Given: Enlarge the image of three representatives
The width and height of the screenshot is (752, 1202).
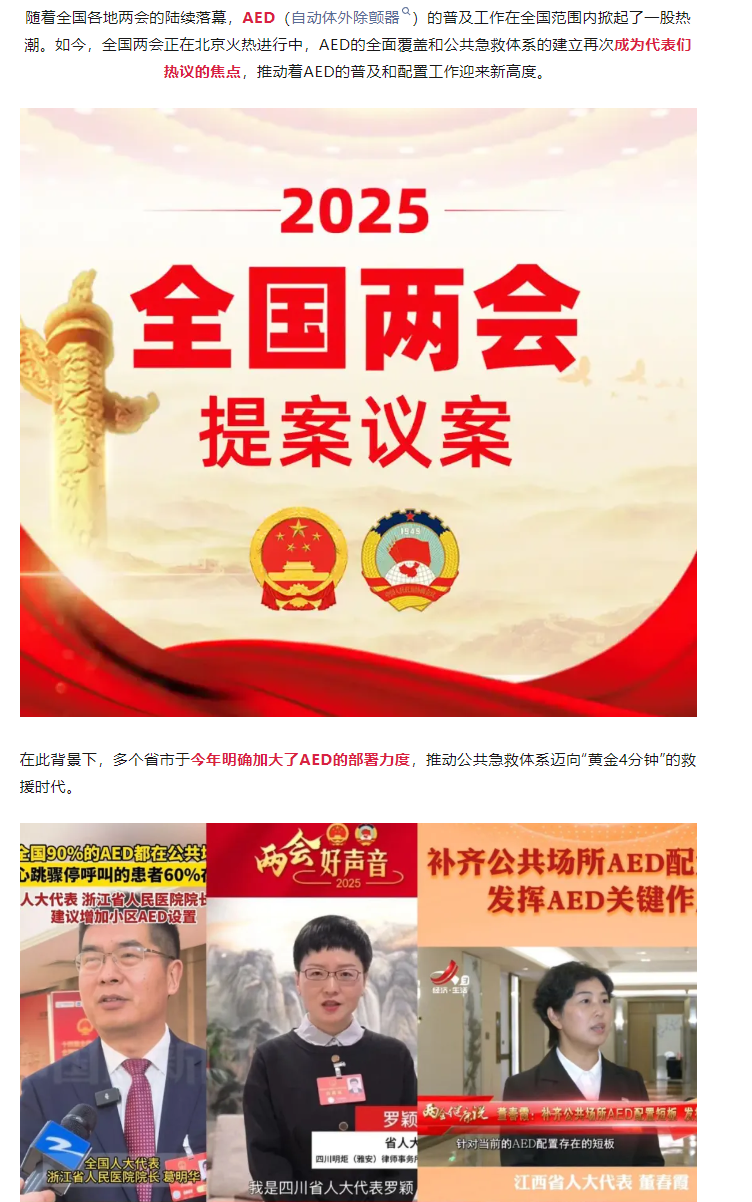Looking at the screenshot, I should click(x=358, y=1010).
